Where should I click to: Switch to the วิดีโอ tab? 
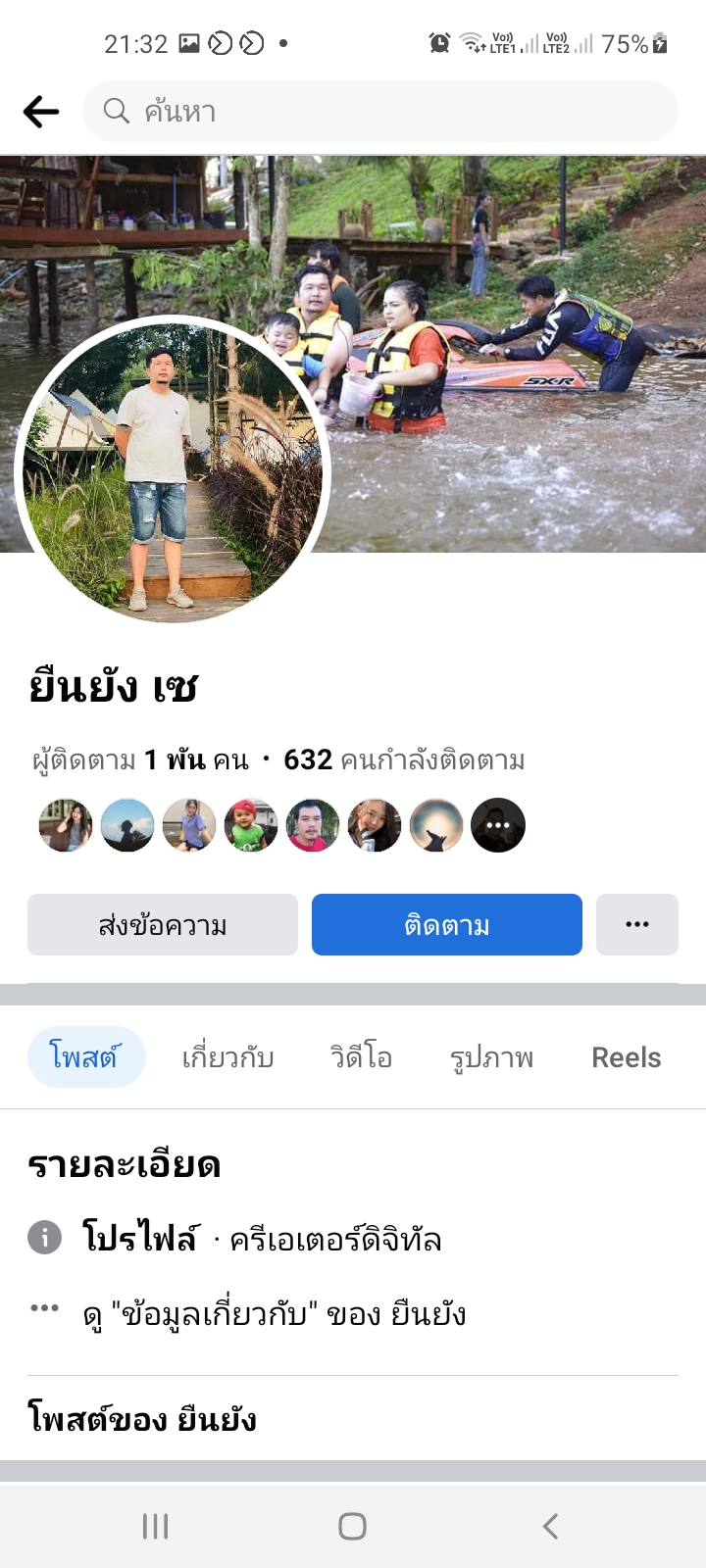361,1057
